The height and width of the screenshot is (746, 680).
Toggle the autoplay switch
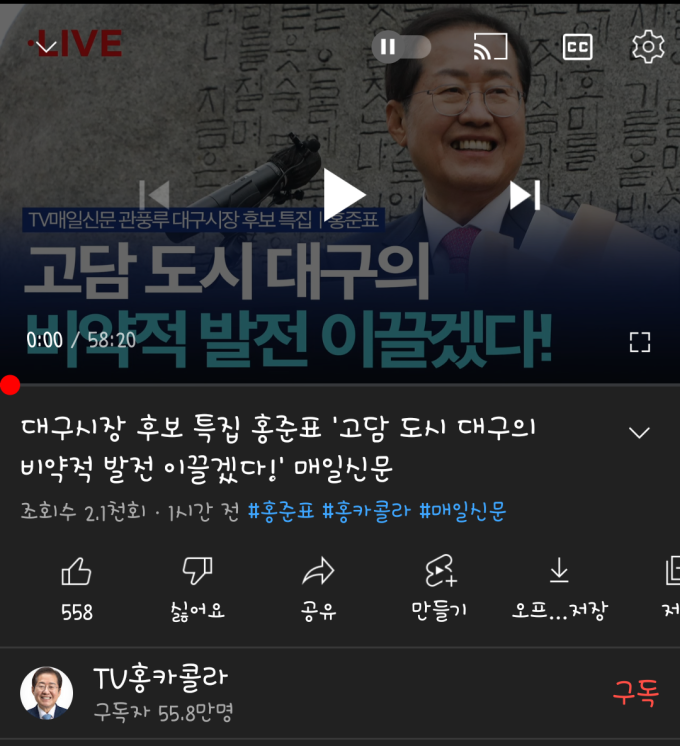coord(401,47)
